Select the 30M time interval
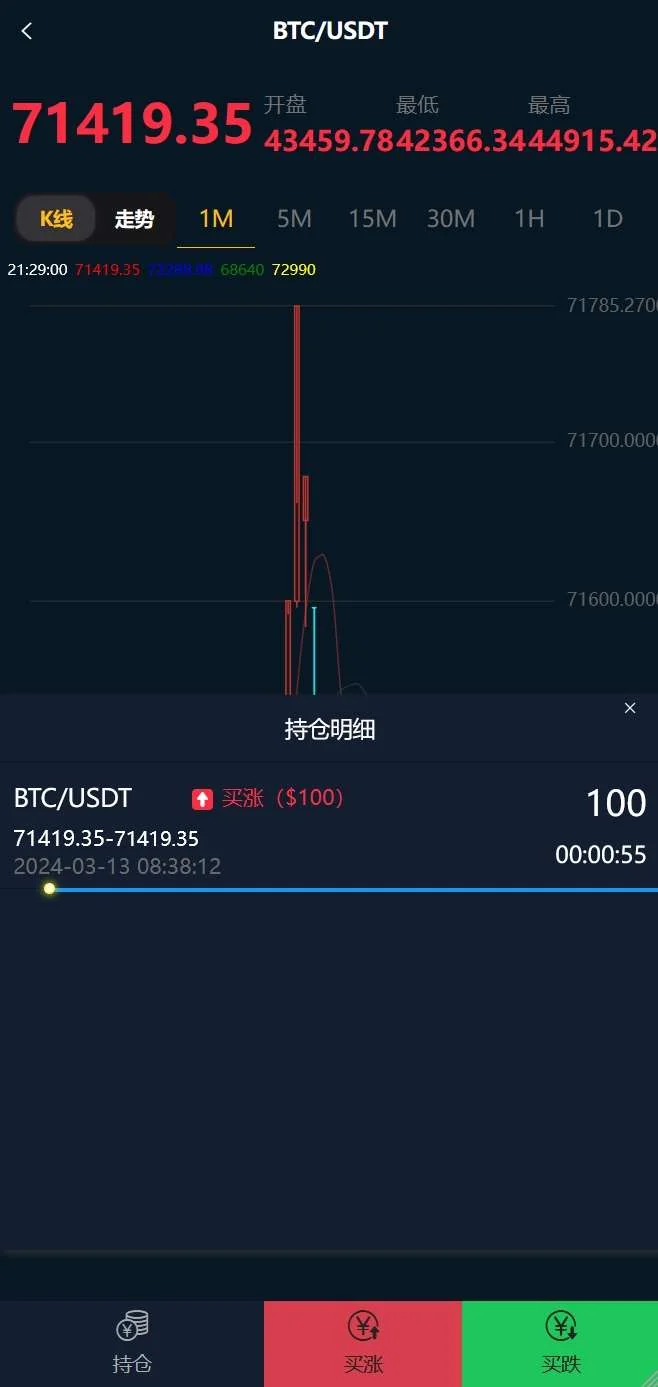 click(x=450, y=219)
